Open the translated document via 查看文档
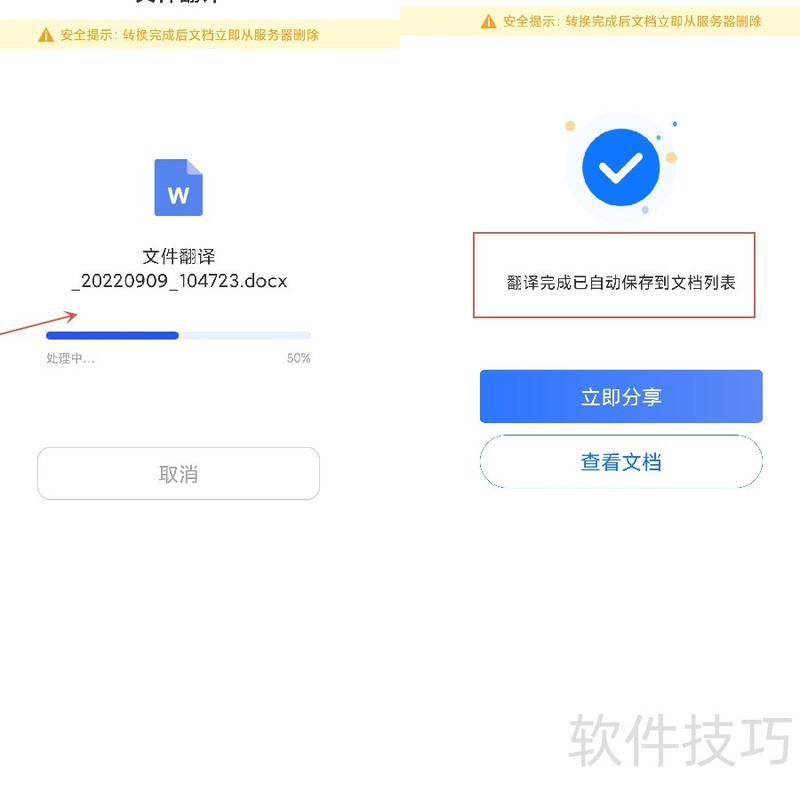The height and width of the screenshot is (800, 800). (x=621, y=462)
